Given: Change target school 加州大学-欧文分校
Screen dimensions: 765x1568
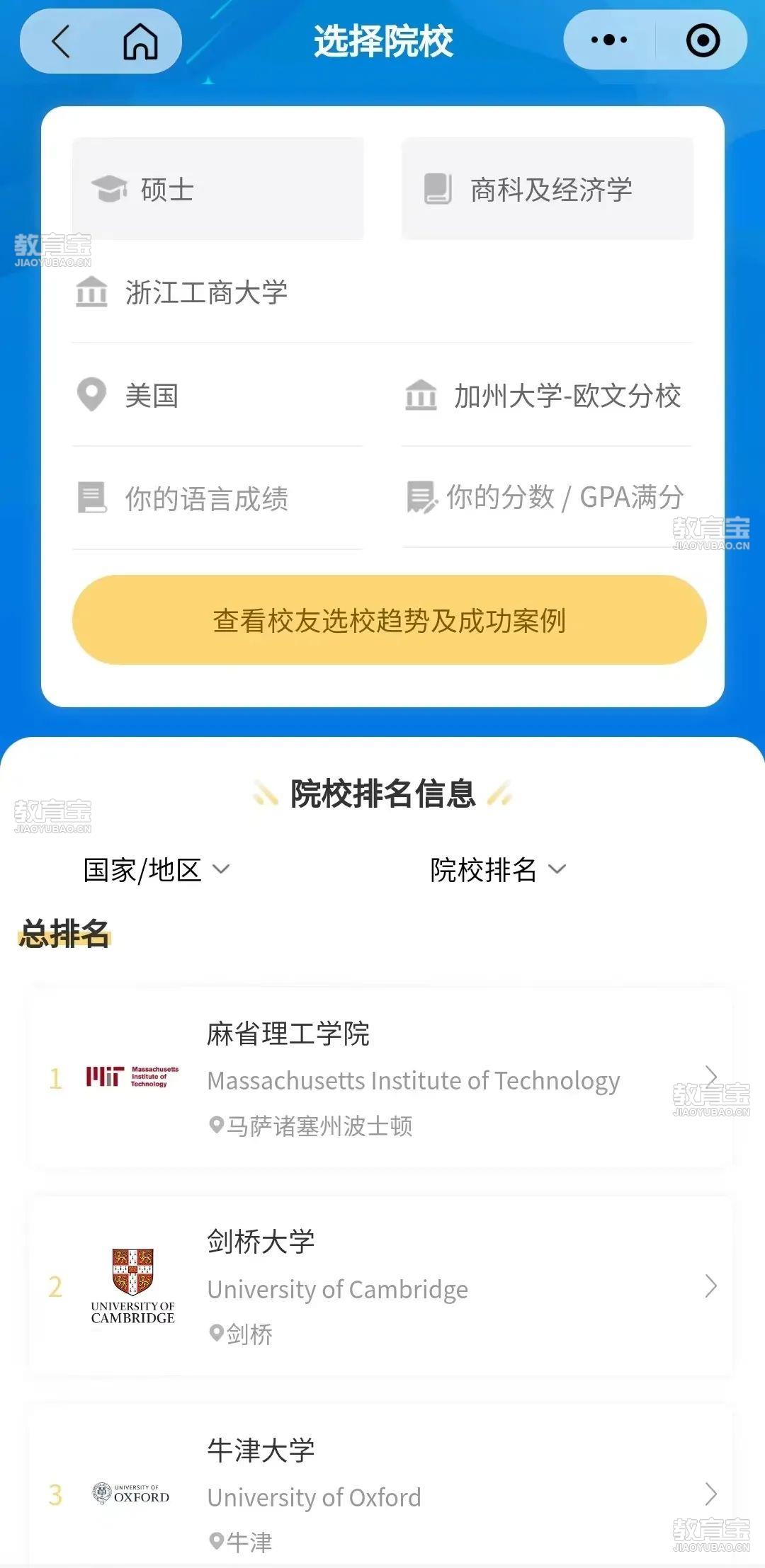Looking at the screenshot, I should click(x=547, y=395).
